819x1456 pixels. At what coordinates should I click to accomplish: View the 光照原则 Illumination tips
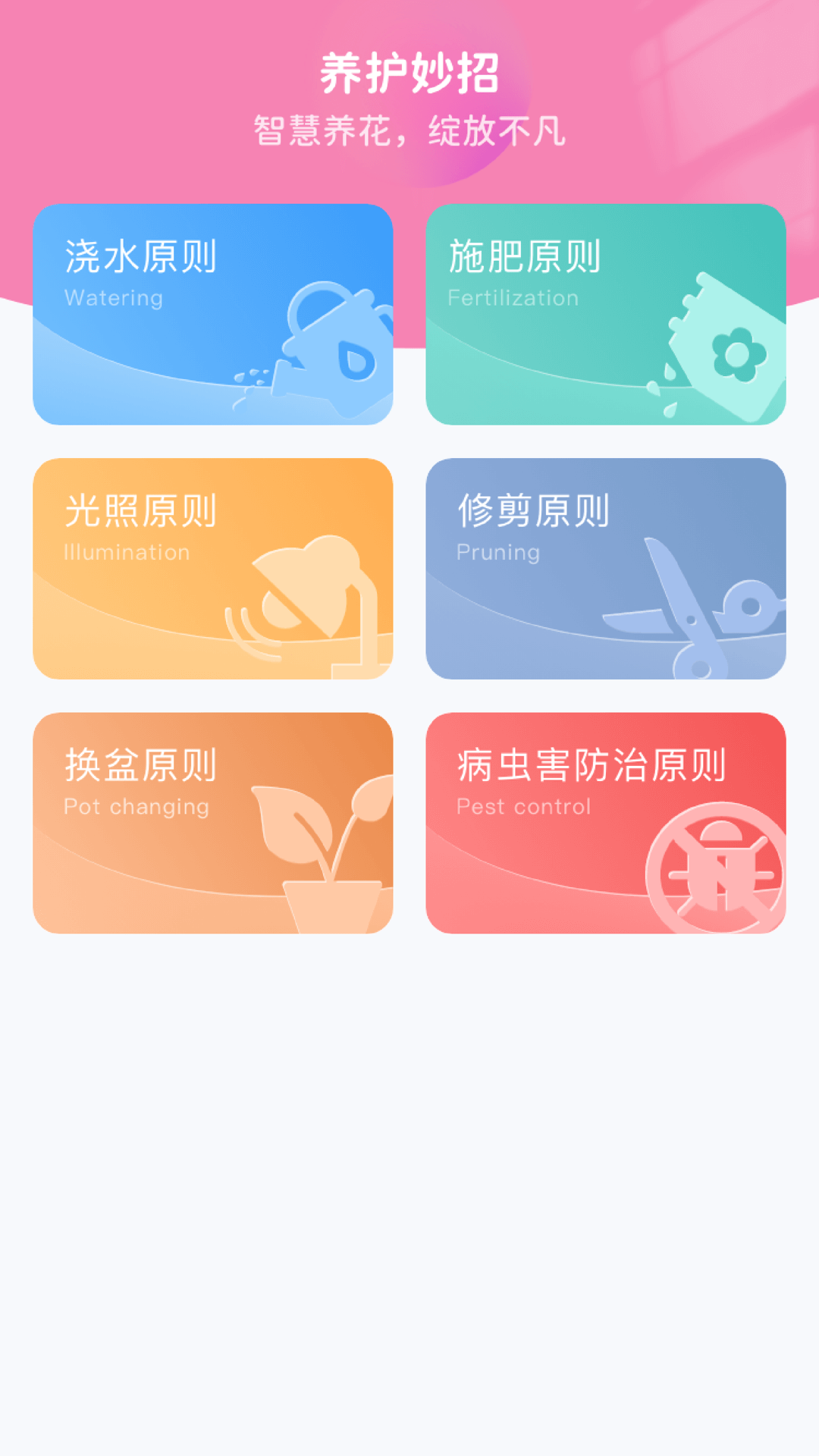coord(212,569)
